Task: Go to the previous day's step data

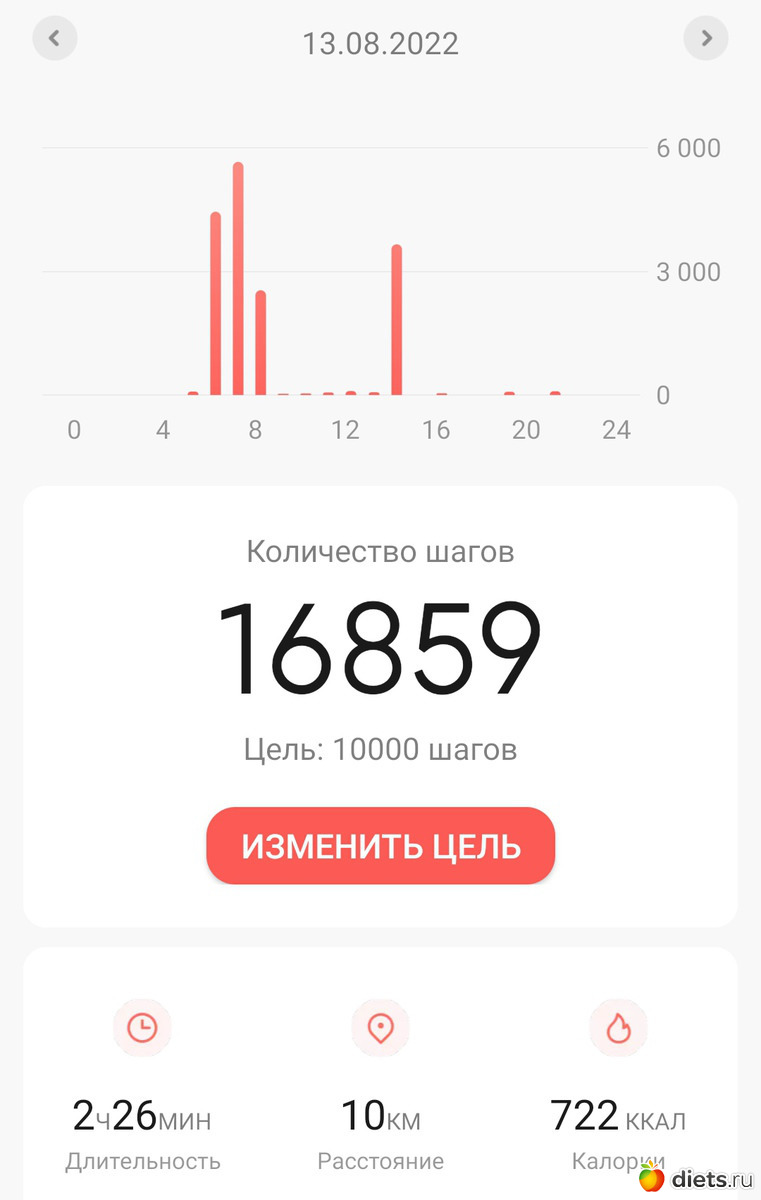Action: click(55, 39)
